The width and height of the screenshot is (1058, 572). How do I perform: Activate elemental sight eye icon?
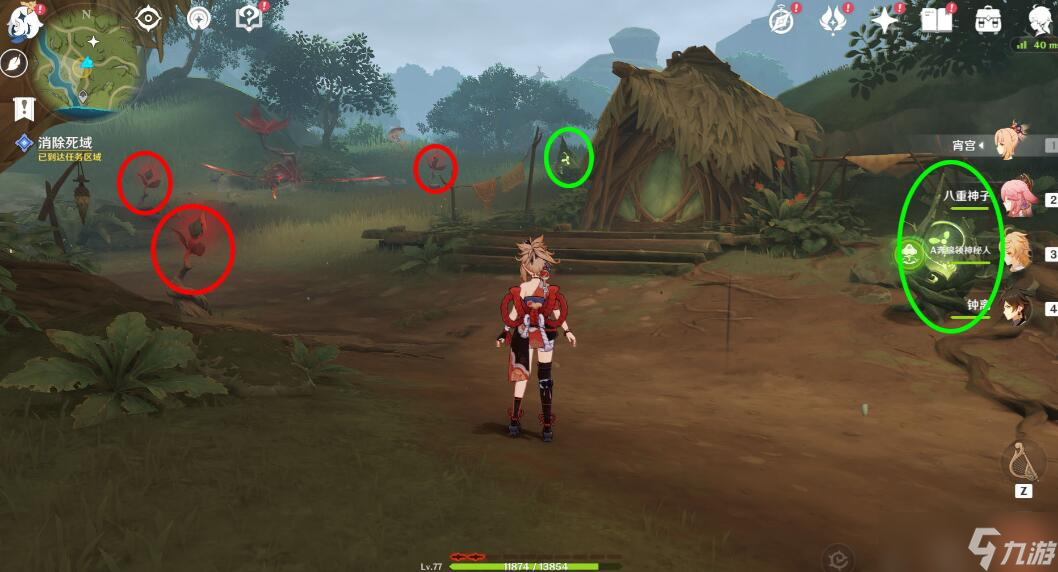[x=148, y=18]
